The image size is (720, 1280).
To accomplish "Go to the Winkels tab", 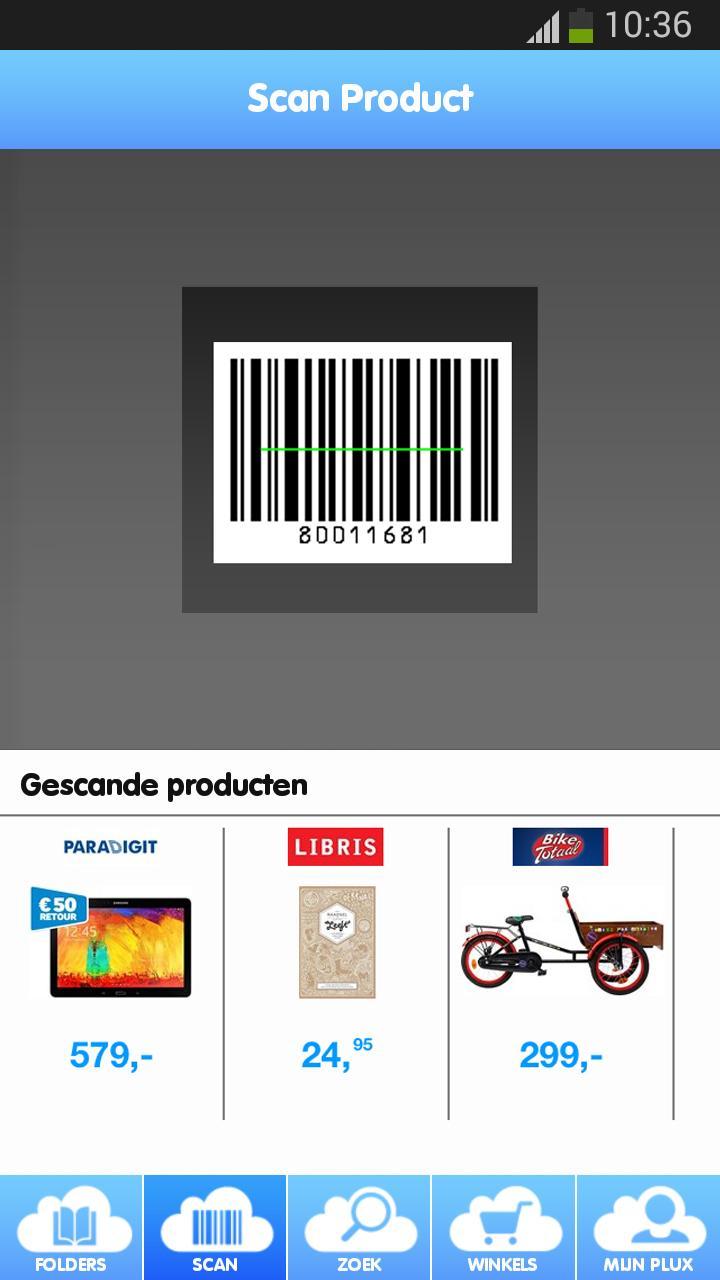I will coord(503,1228).
